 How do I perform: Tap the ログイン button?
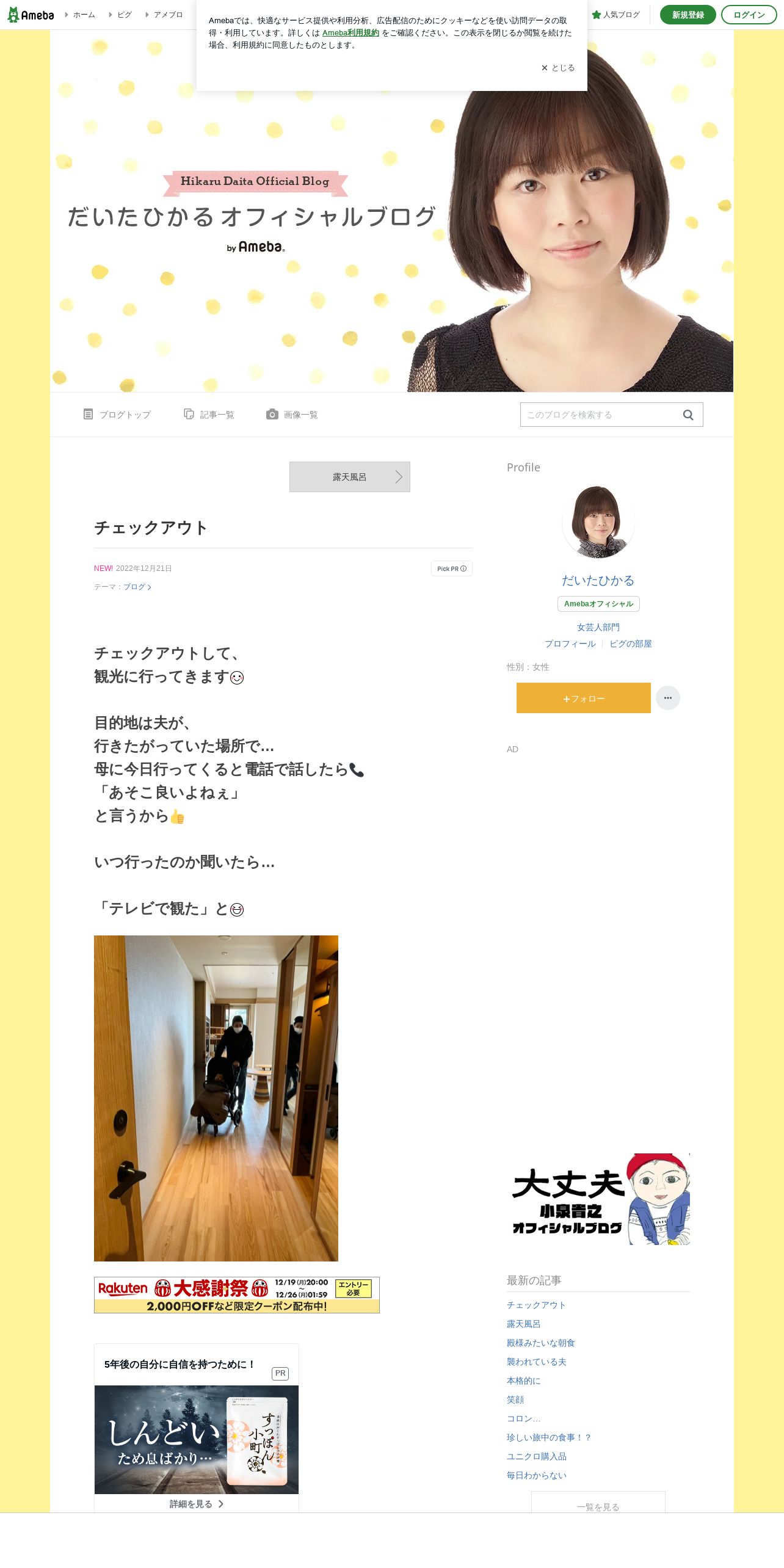(749, 15)
